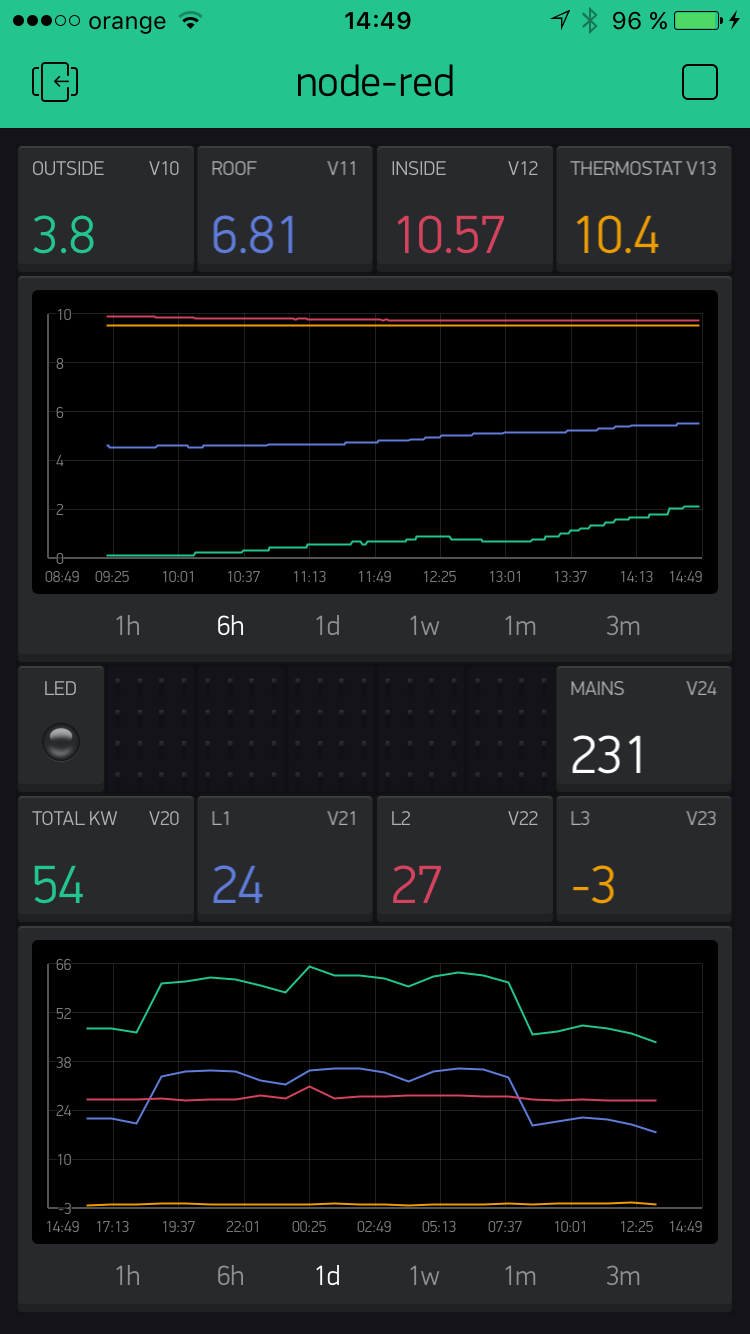Switch power graph to 1m
Image resolution: width=750 pixels, height=1334 pixels.
[x=520, y=1276]
